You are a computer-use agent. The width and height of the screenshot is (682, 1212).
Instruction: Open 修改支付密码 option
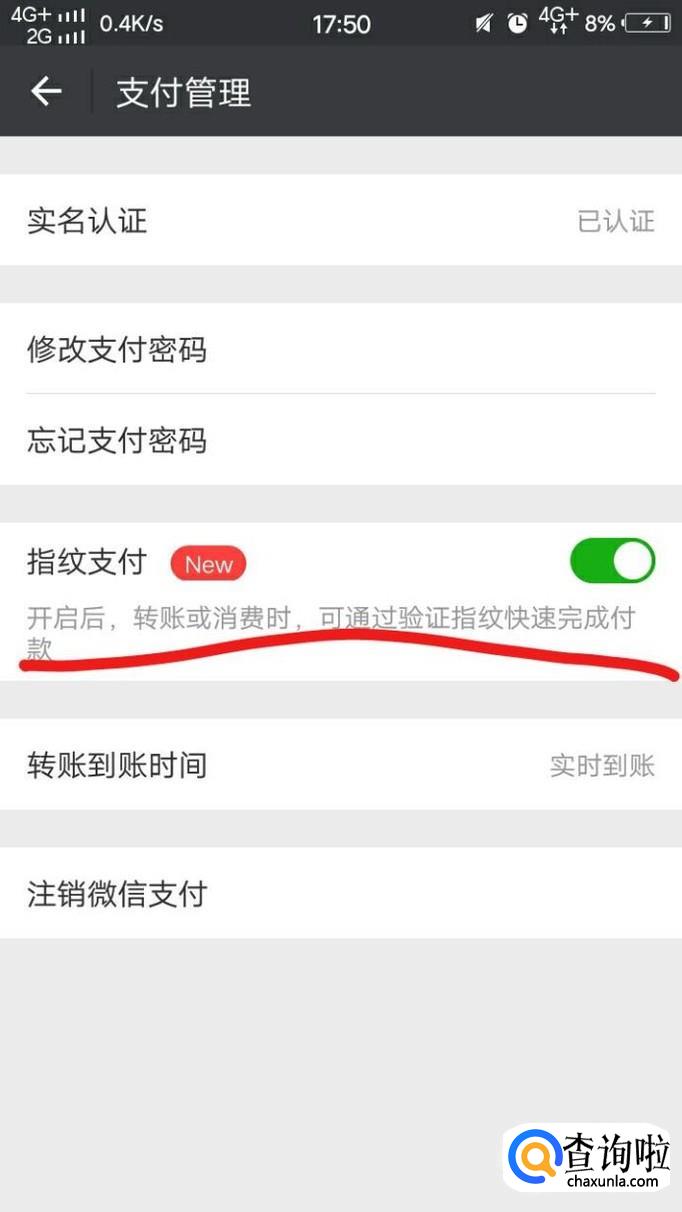pyautogui.click(x=340, y=350)
